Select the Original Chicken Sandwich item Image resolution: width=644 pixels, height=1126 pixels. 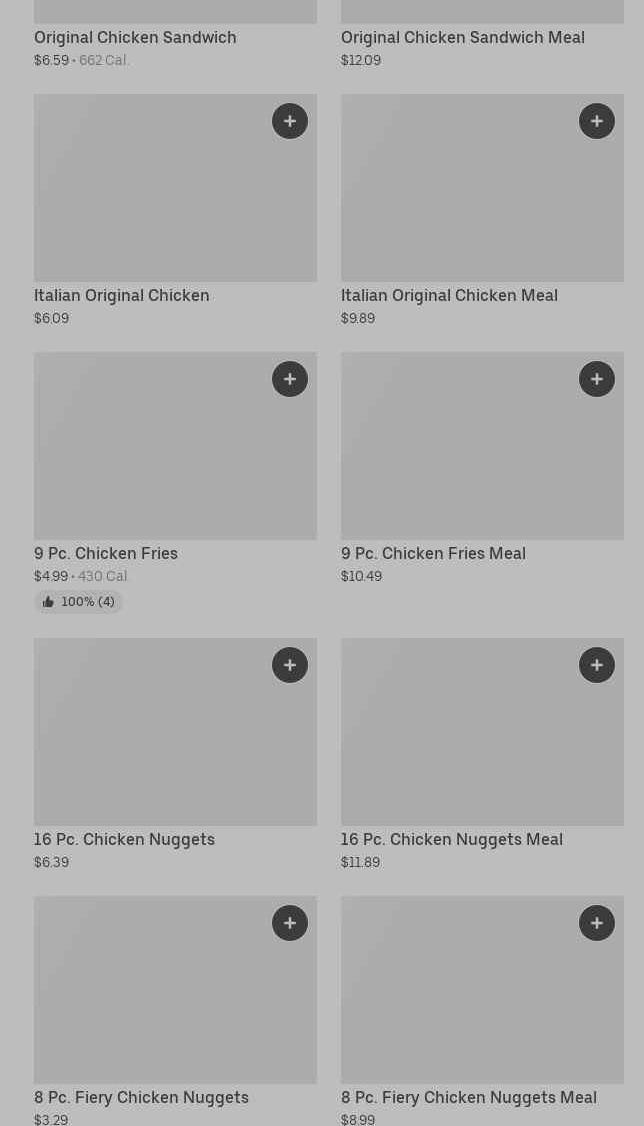click(135, 38)
